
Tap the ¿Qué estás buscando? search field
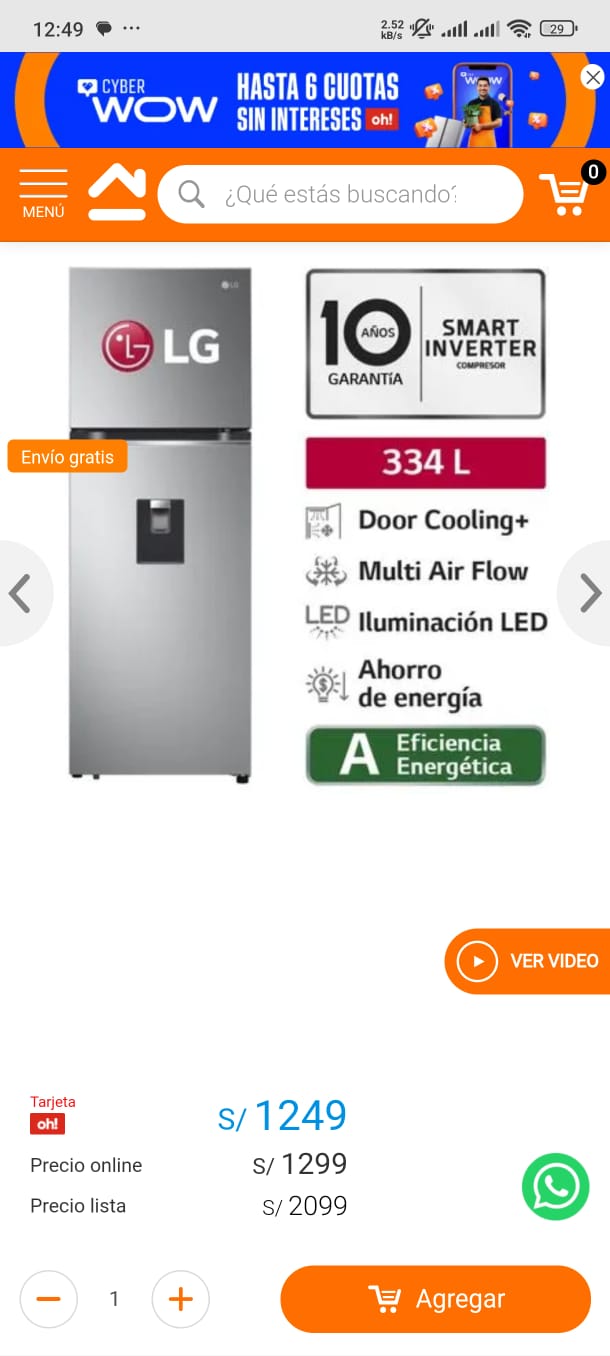340,194
